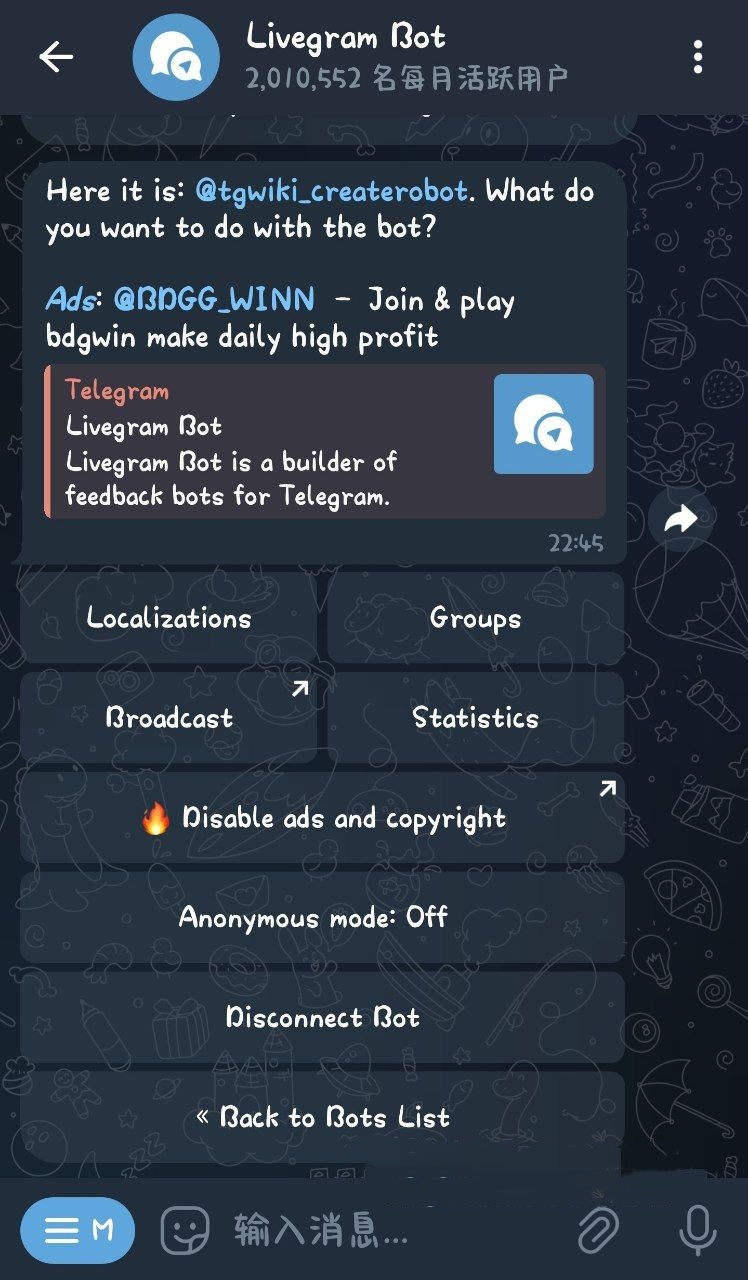Open the sticker and emoji panel
Screen dimensions: 748x1280
pyautogui.click(x=185, y=1230)
